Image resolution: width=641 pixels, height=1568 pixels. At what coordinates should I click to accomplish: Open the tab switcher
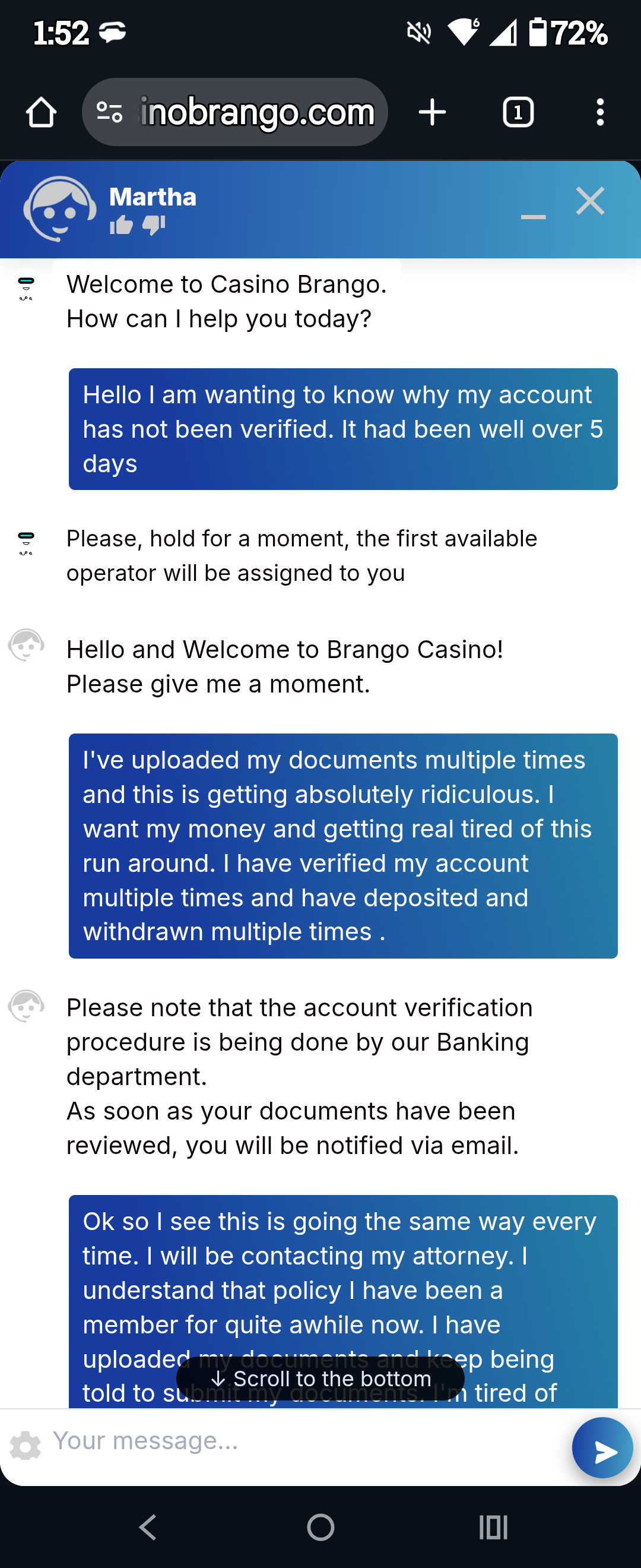pos(518,113)
